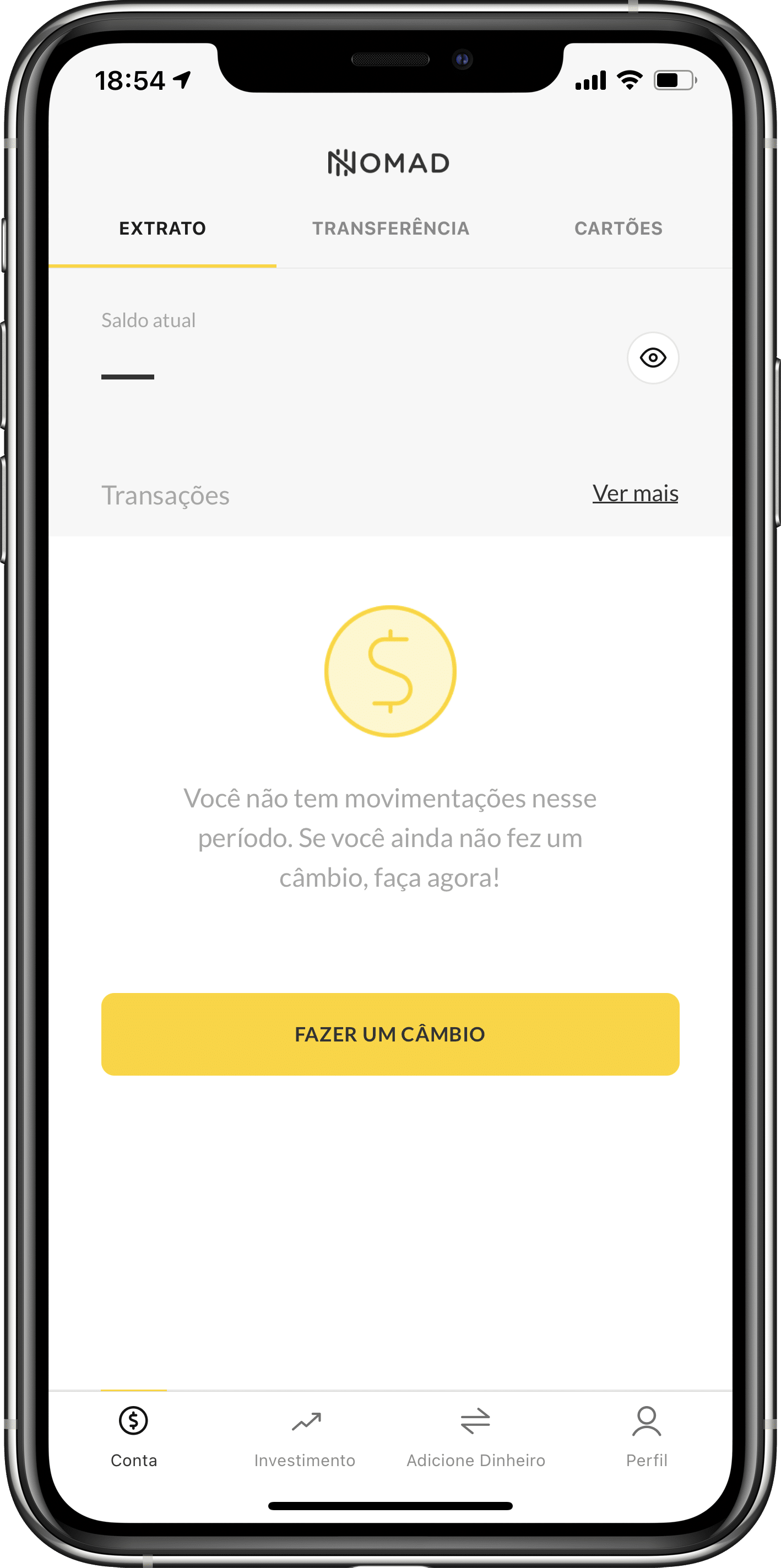Open the Cartões tab

[619, 228]
